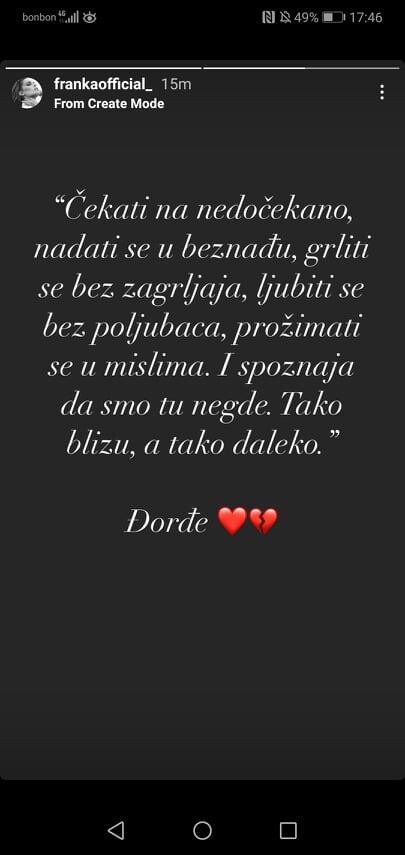Open the recent apps view

(288, 830)
